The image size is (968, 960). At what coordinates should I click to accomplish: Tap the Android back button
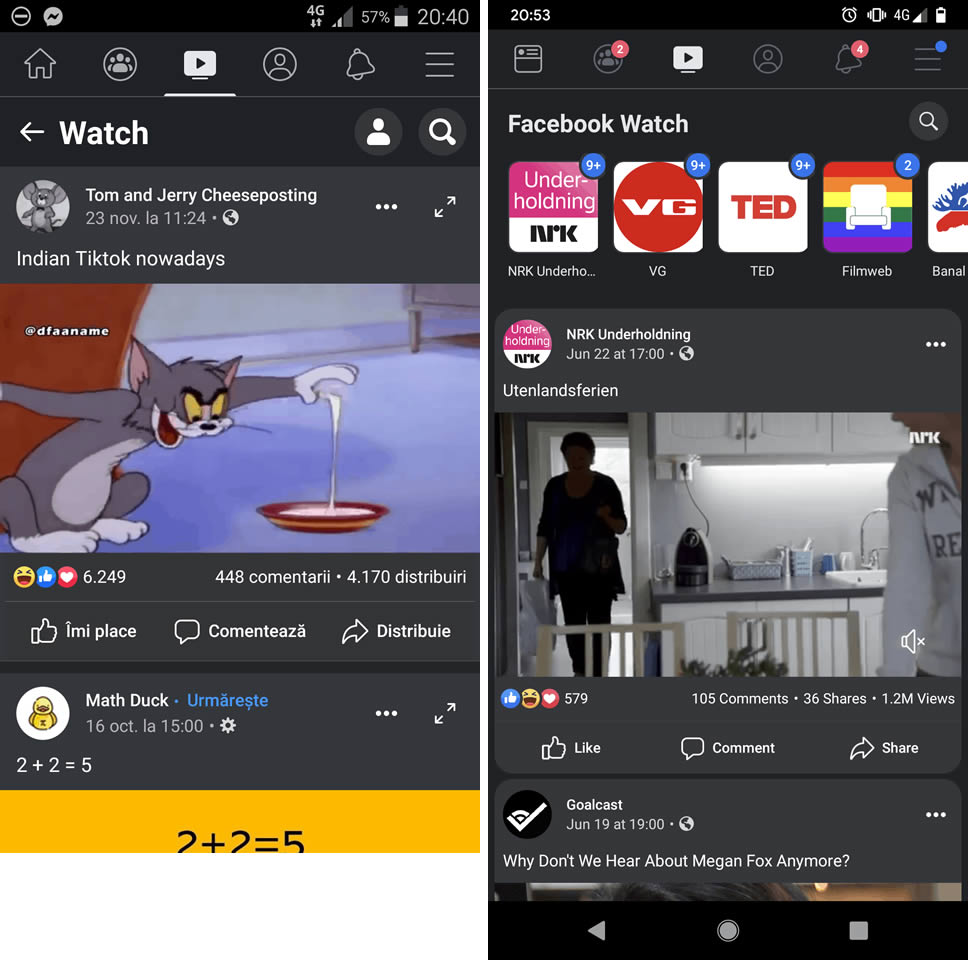[x=597, y=931]
